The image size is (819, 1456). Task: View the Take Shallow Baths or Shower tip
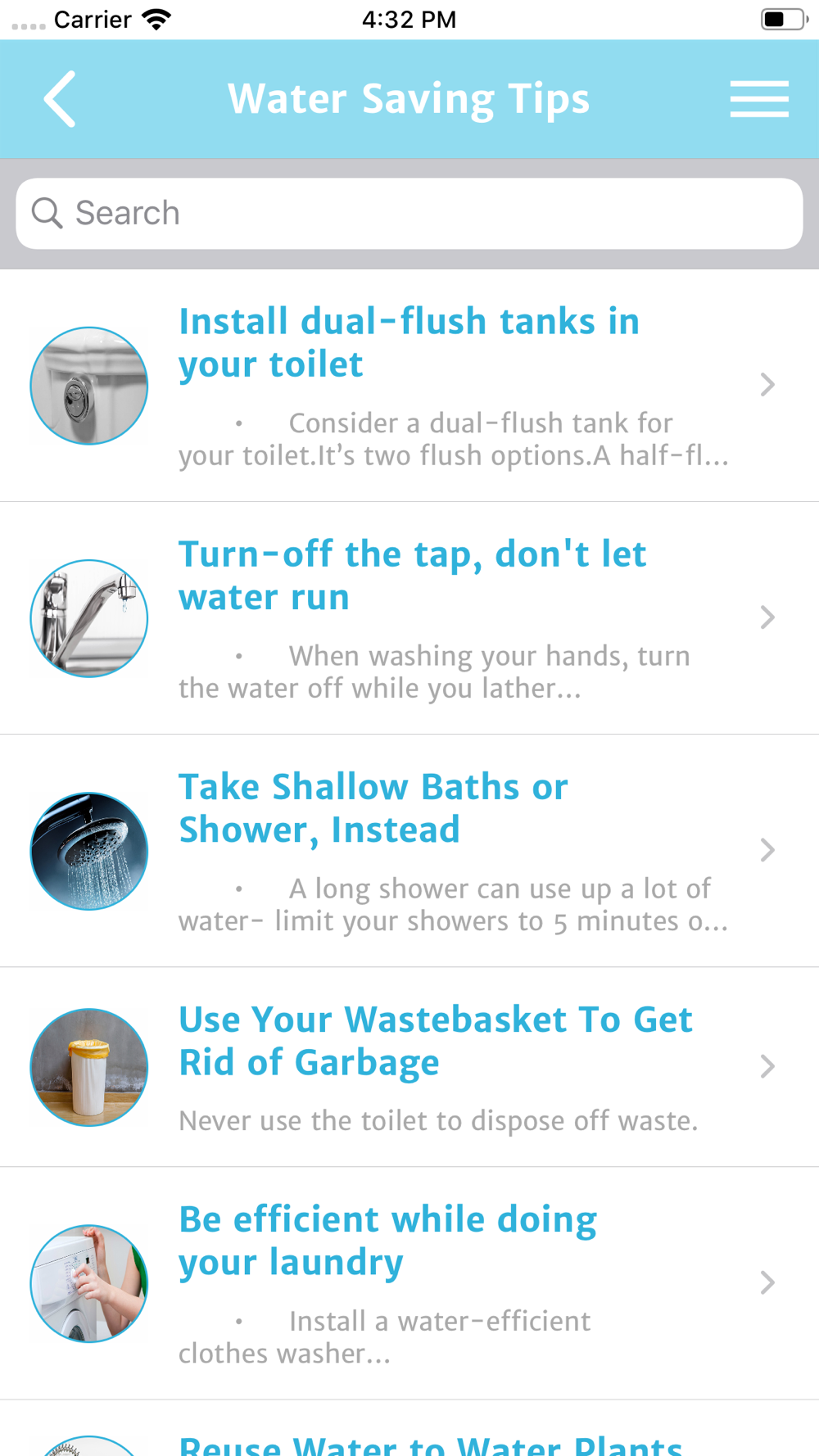coord(409,851)
